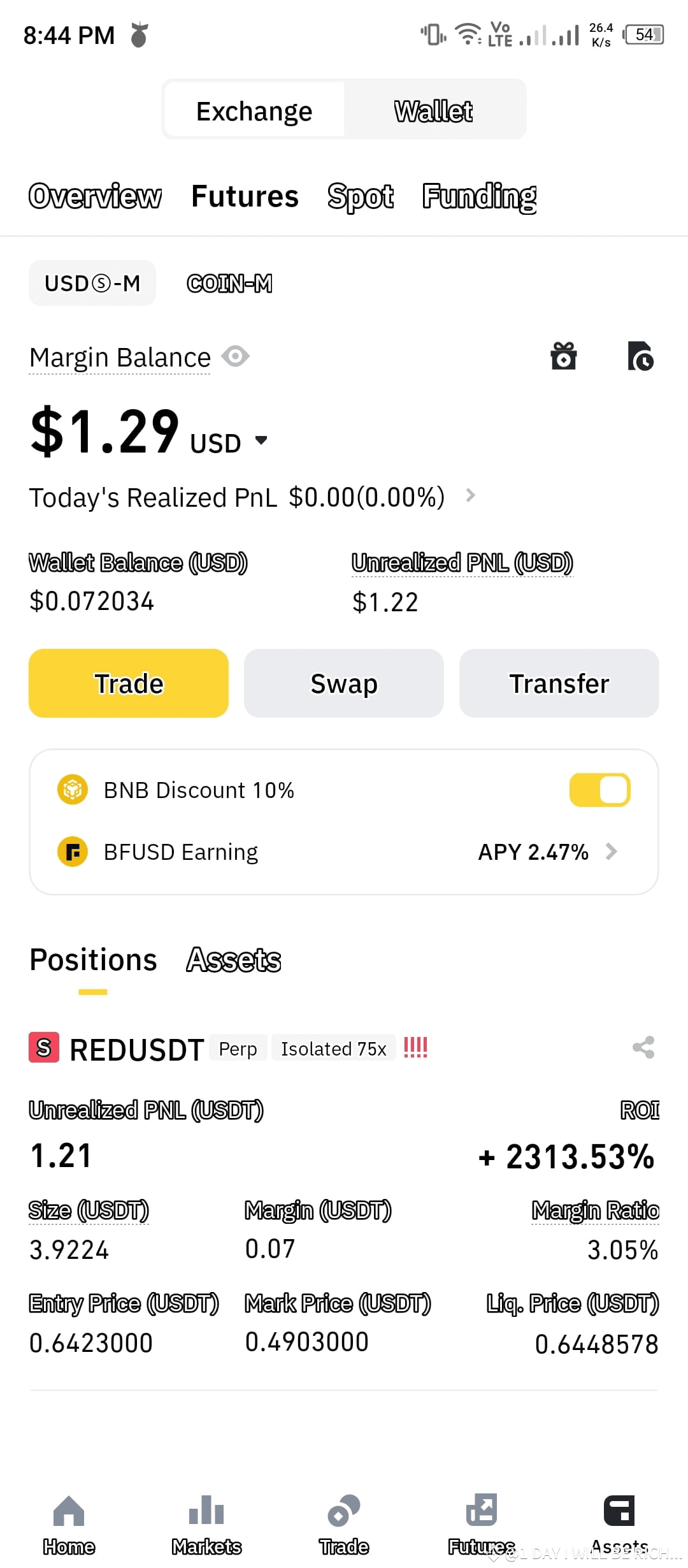Hide Margin Balance using the eye icon

pyautogui.click(x=235, y=357)
